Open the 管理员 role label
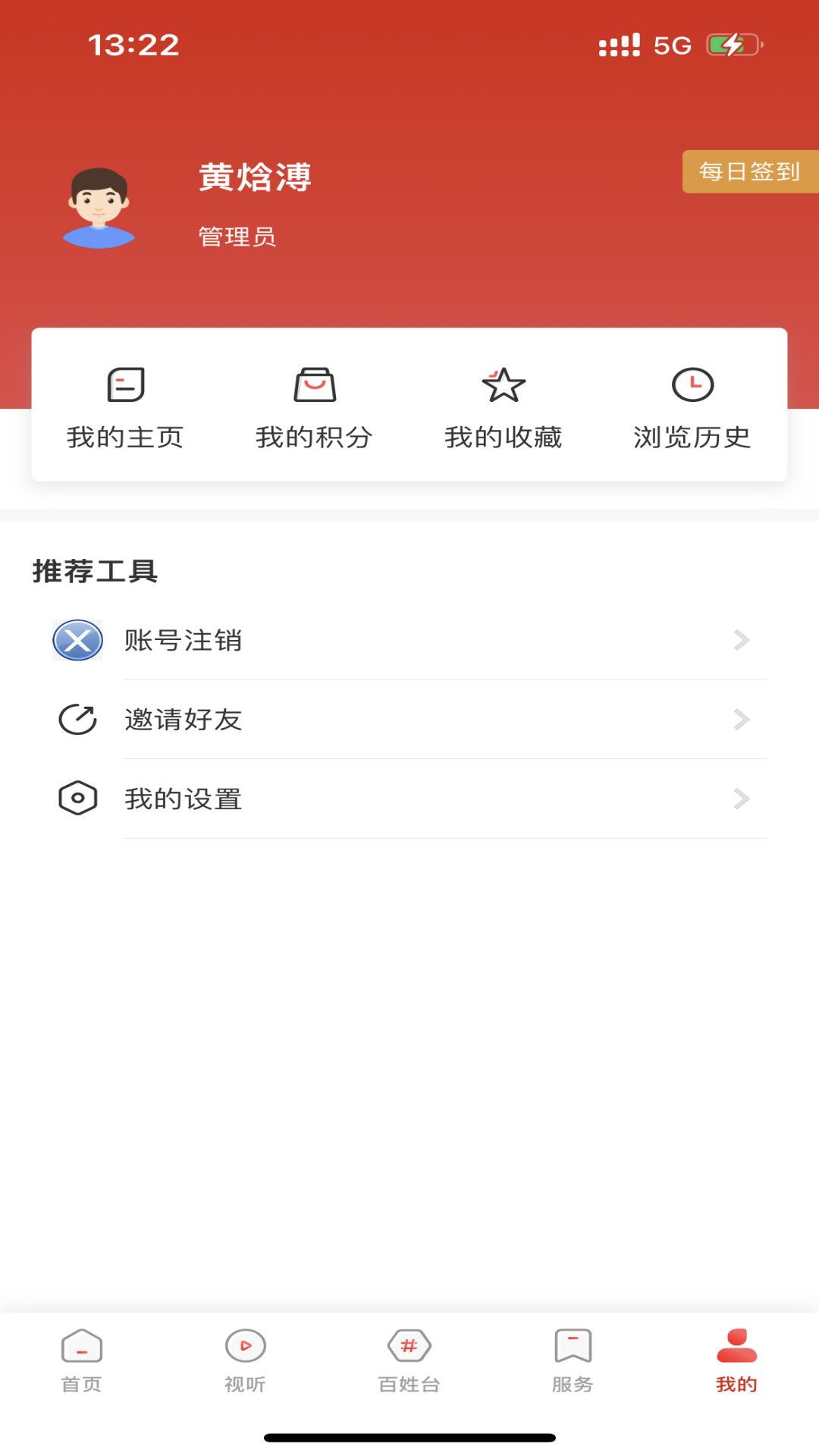 pos(237,236)
